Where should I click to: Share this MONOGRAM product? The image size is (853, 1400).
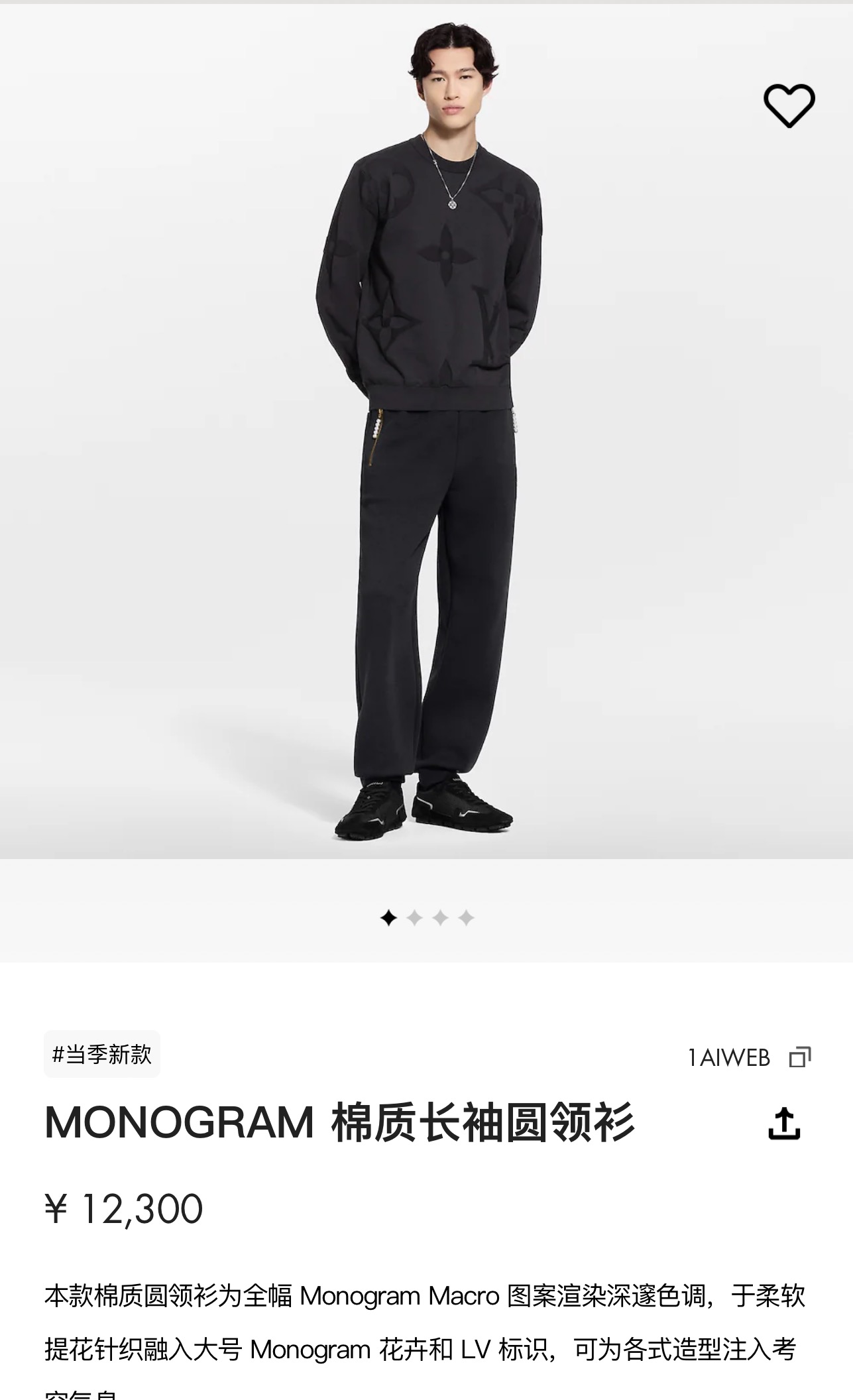pos(784,1123)
